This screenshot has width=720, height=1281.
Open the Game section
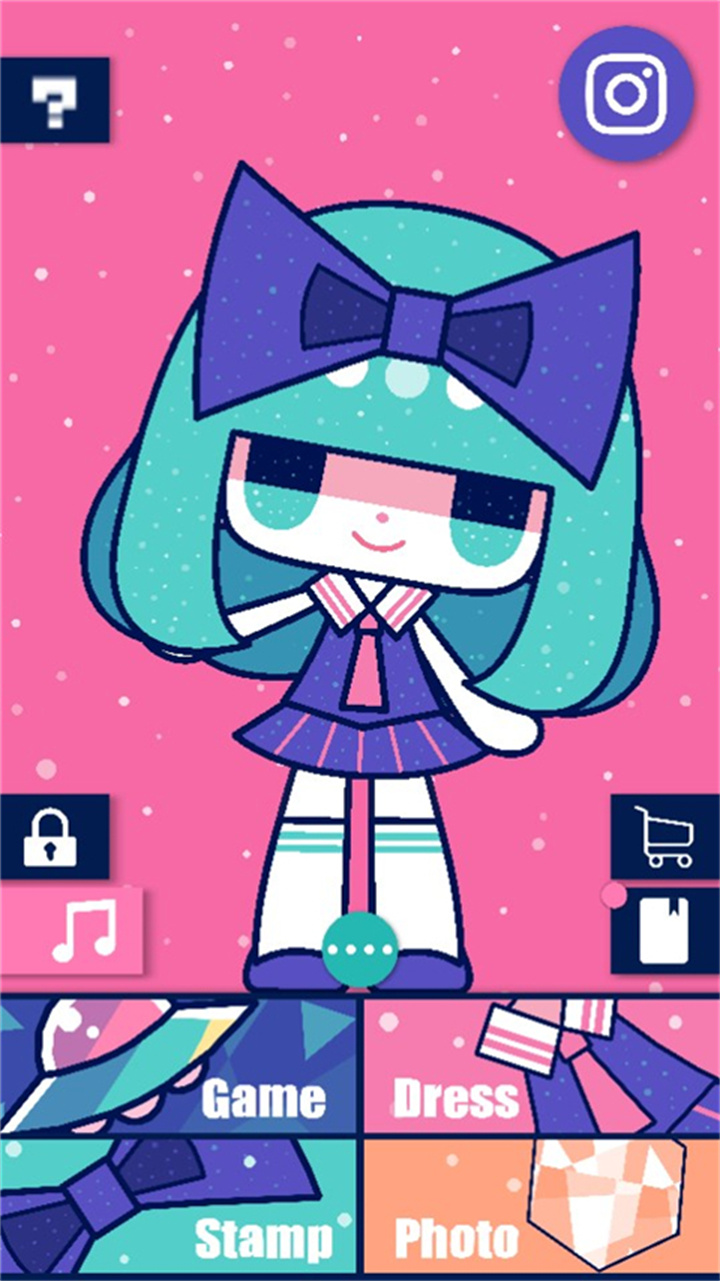(x=179, y=1066)
